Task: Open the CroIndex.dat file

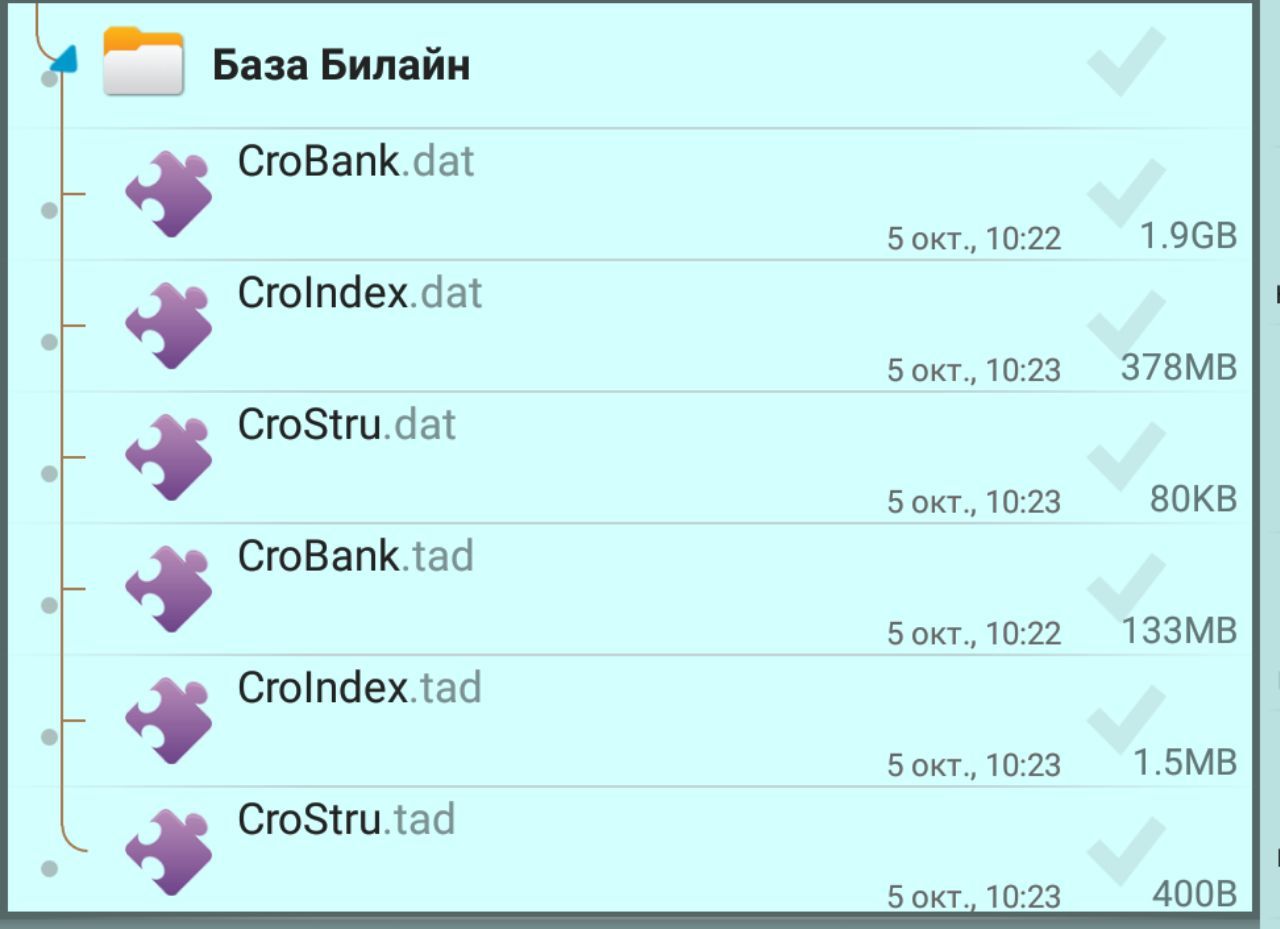Action: tap(359, 294)
